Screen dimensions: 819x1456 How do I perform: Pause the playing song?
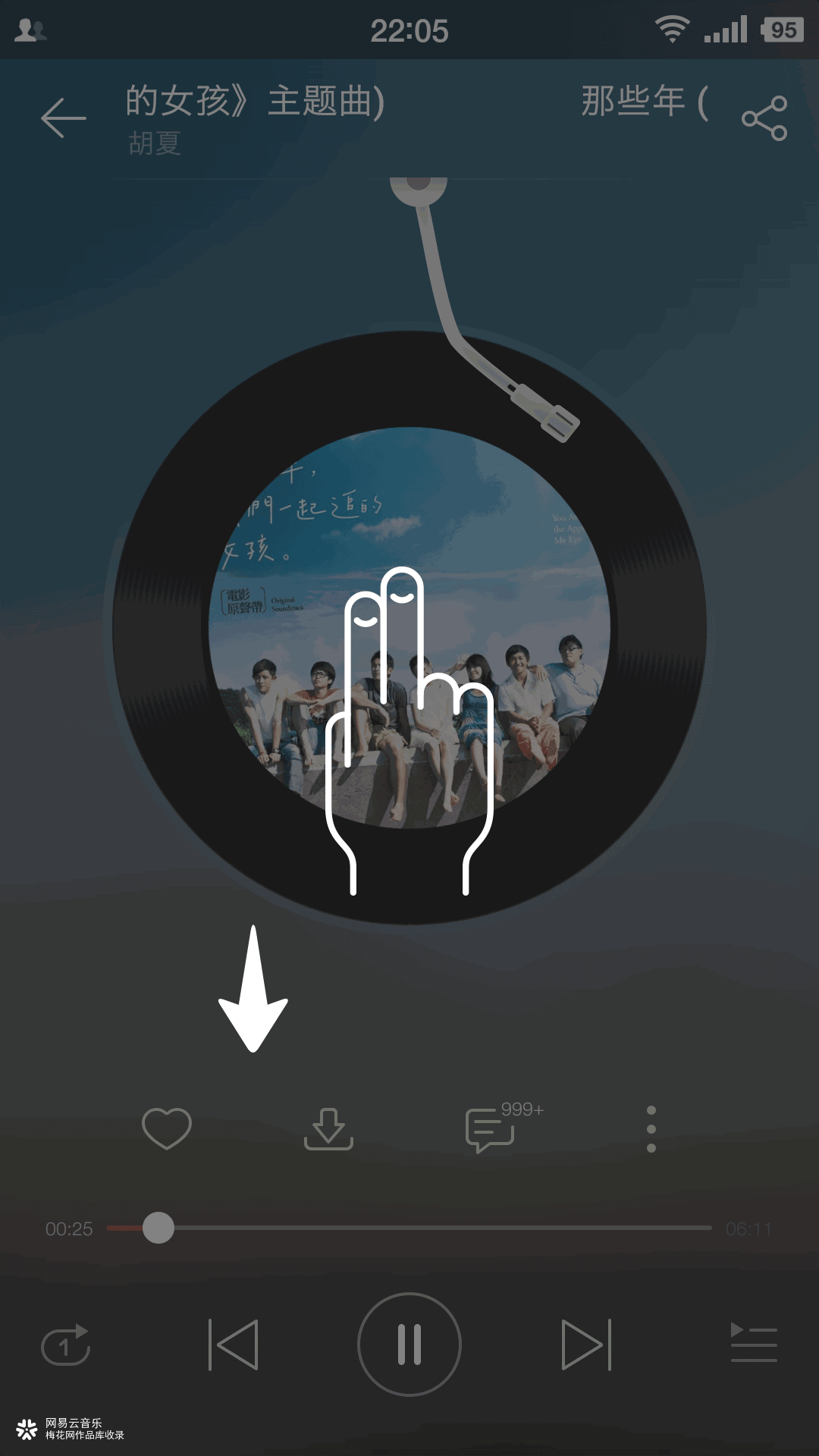coord(409,1345)
